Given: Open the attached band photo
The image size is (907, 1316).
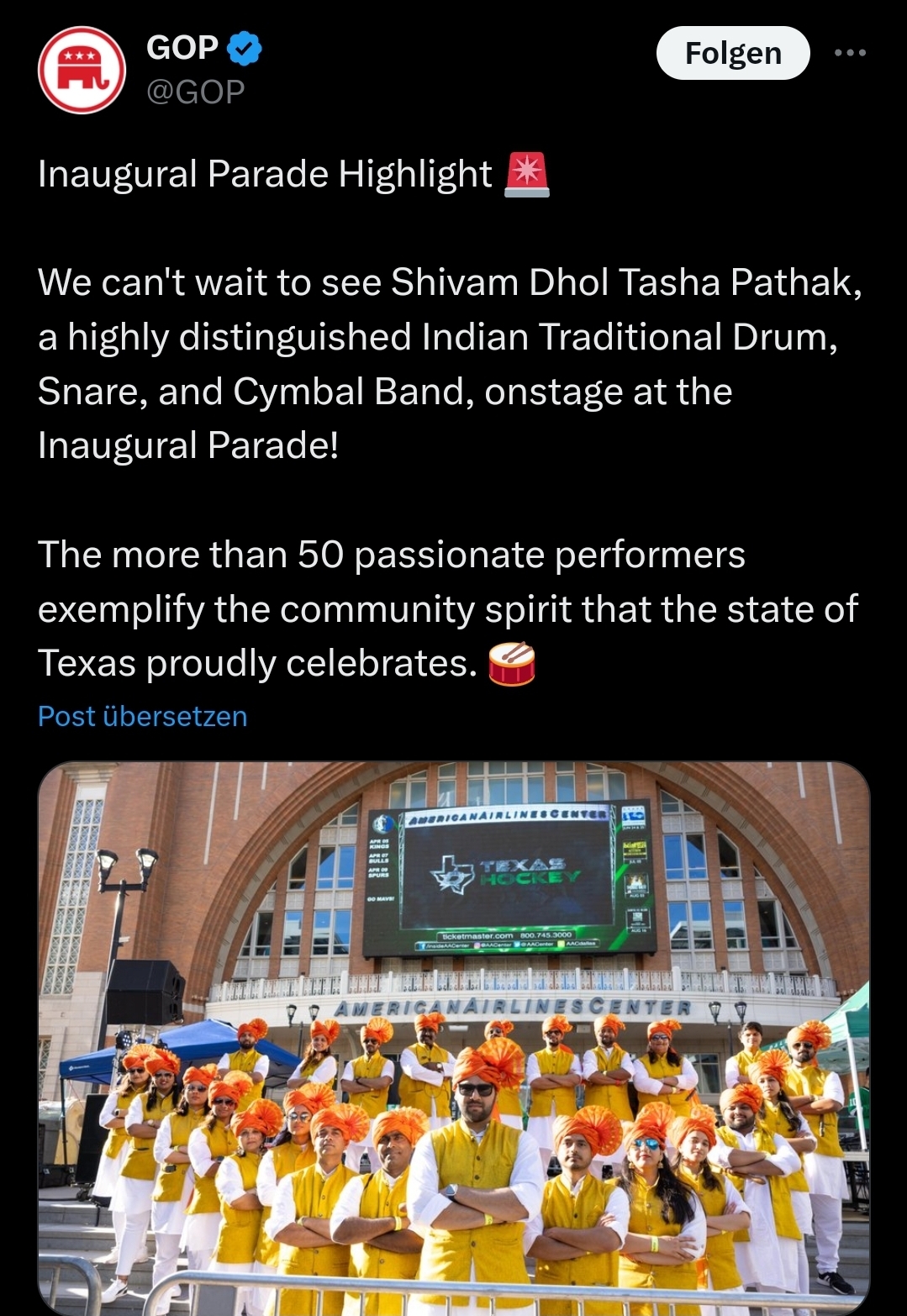Looking at the screenshot, I should 454,1038.
